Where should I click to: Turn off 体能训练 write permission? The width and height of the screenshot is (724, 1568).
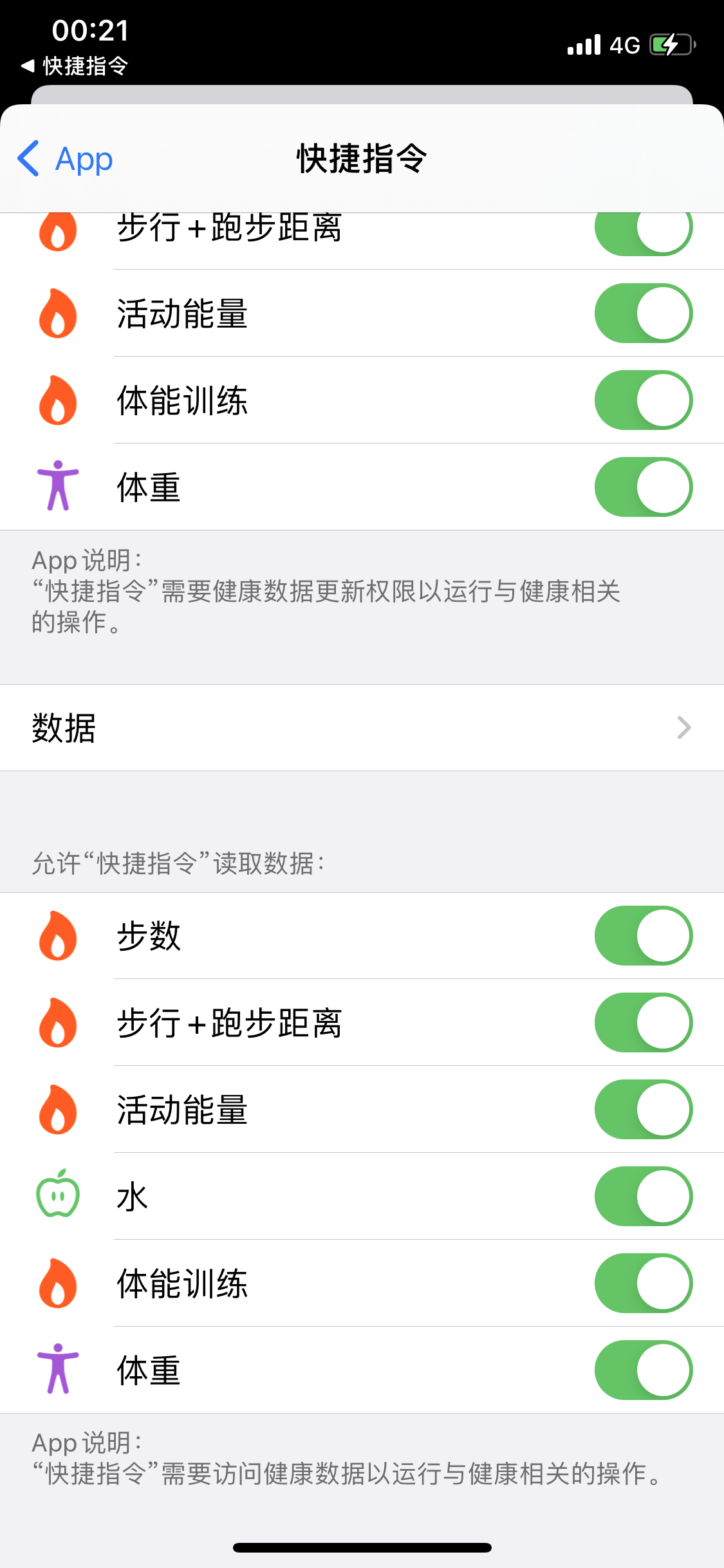point(643,400)
